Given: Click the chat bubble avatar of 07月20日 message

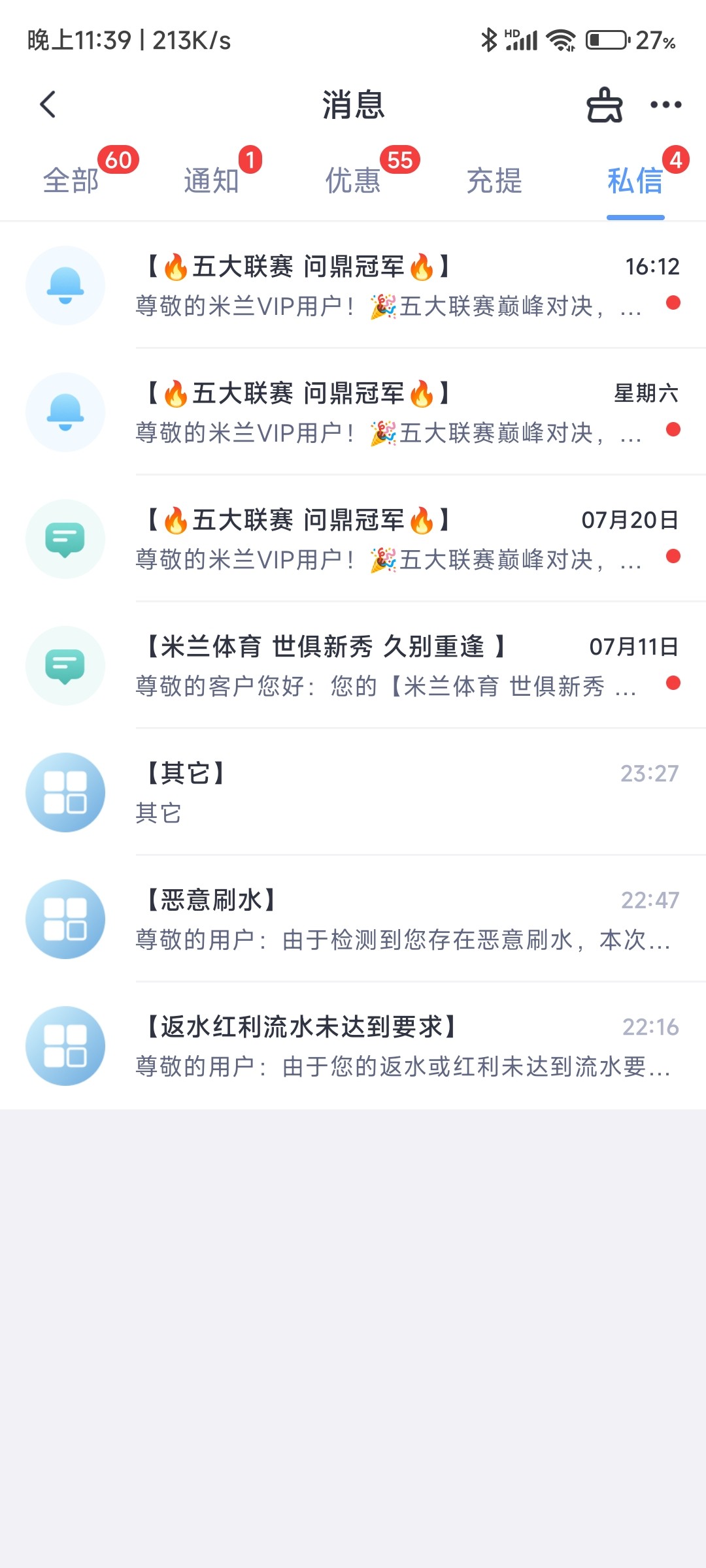Looking at the screenshot, I should click(65, 538).
